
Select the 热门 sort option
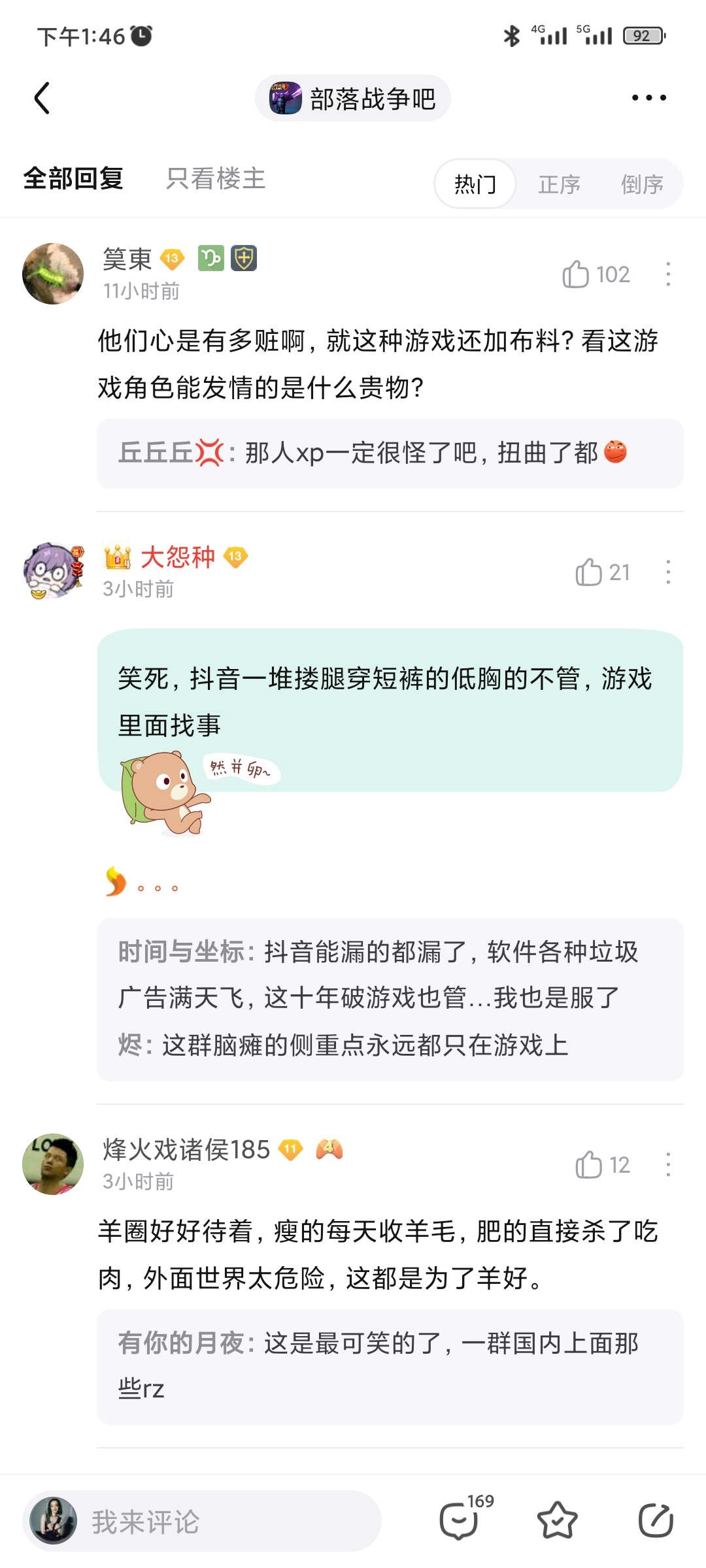tap(475, 184)
